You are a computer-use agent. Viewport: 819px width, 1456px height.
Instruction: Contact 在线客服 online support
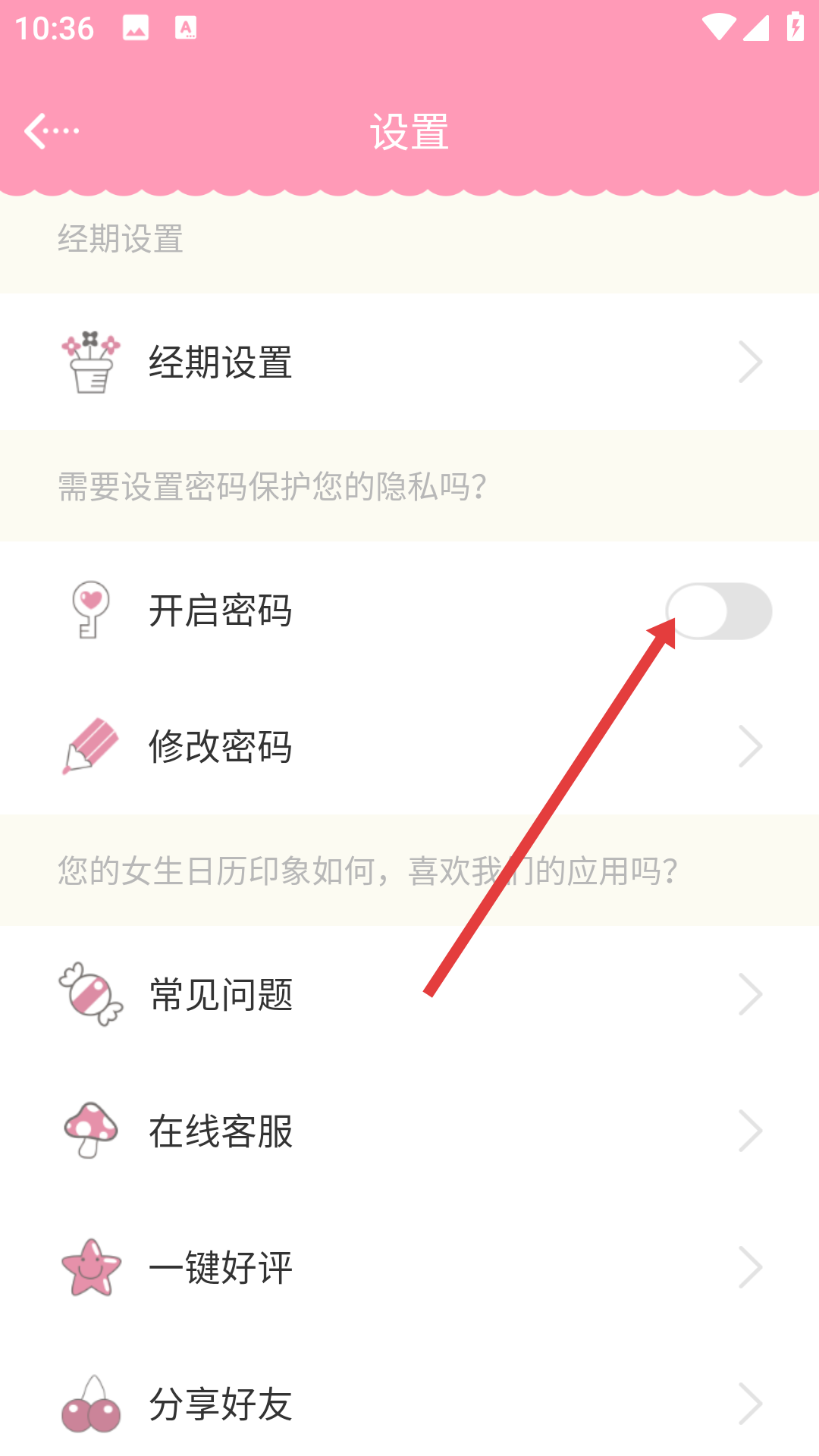tap(409, 1131)
